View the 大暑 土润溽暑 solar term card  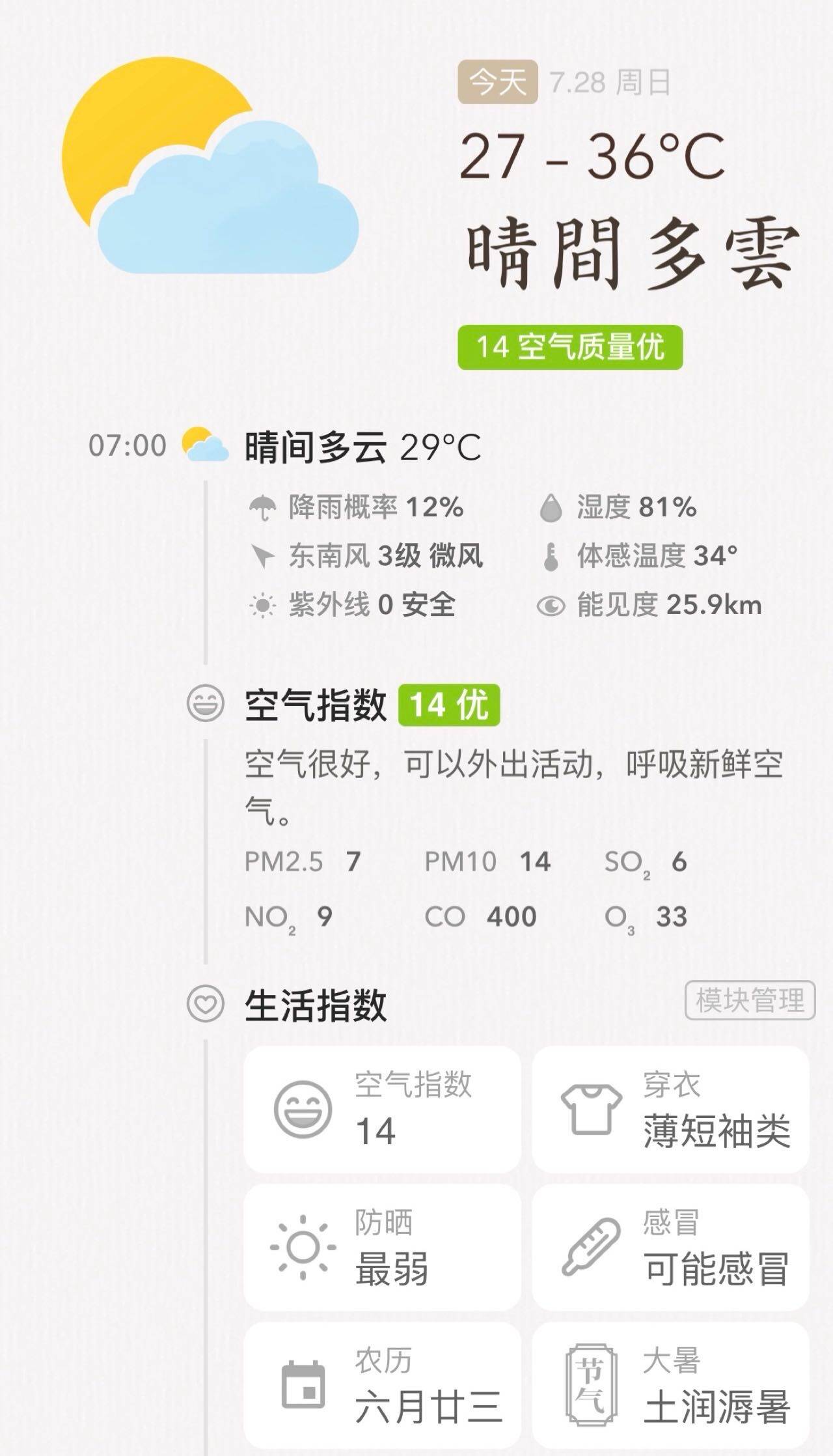pos(670,1386)
